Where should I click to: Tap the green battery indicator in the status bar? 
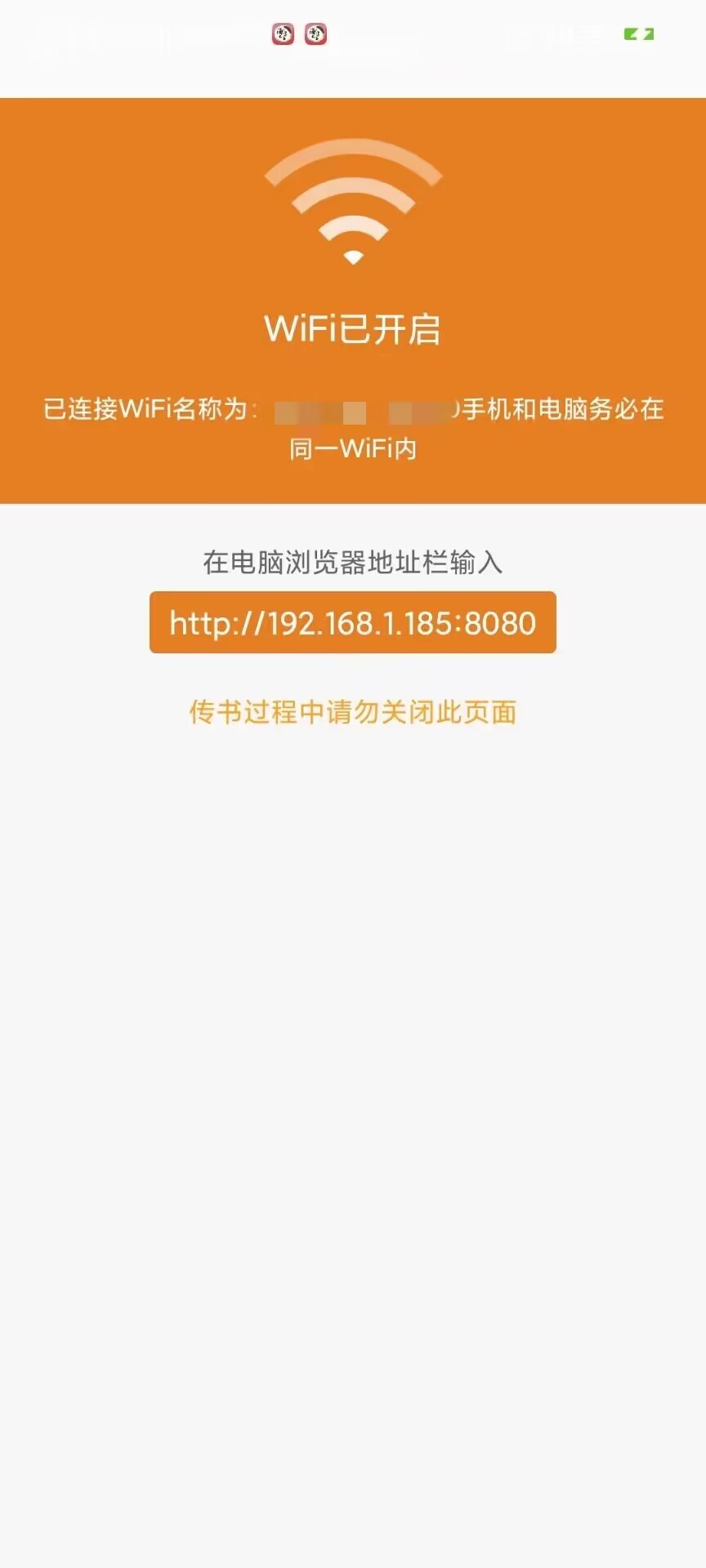640,34
